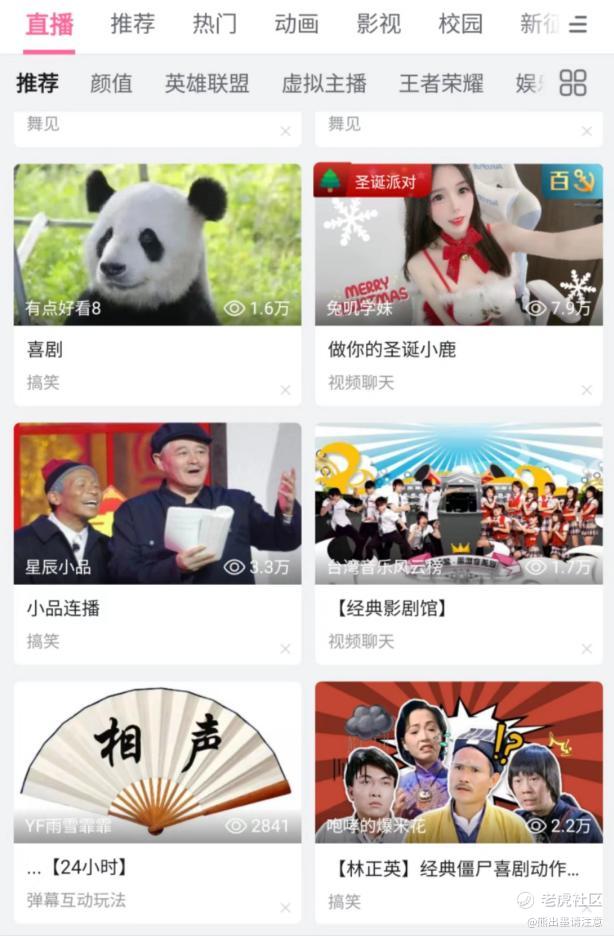Switch to the 推荐 top tab
The image size is (614, 936).
[x=132, y=25]
